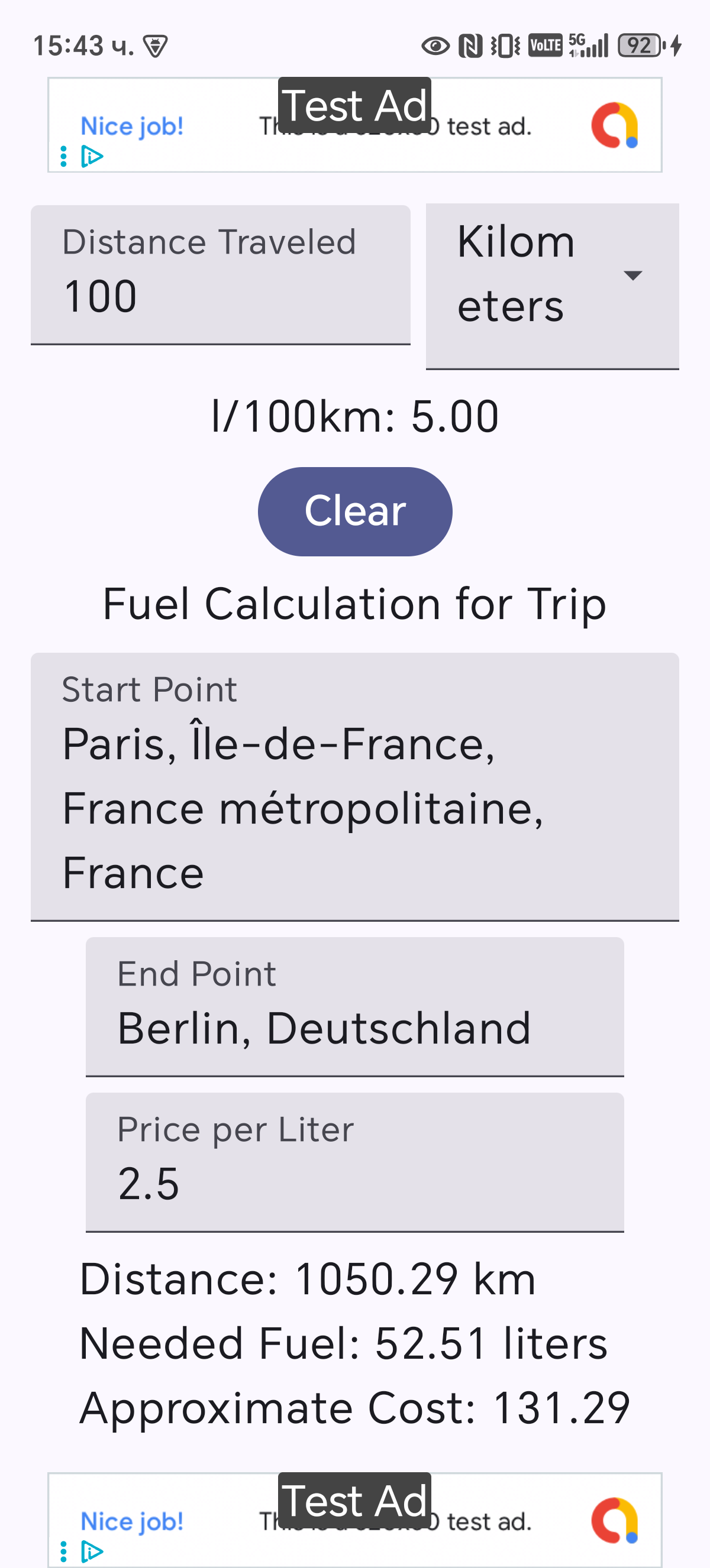Edit the Start Point field
The image size is (710, 1568).
354,786
